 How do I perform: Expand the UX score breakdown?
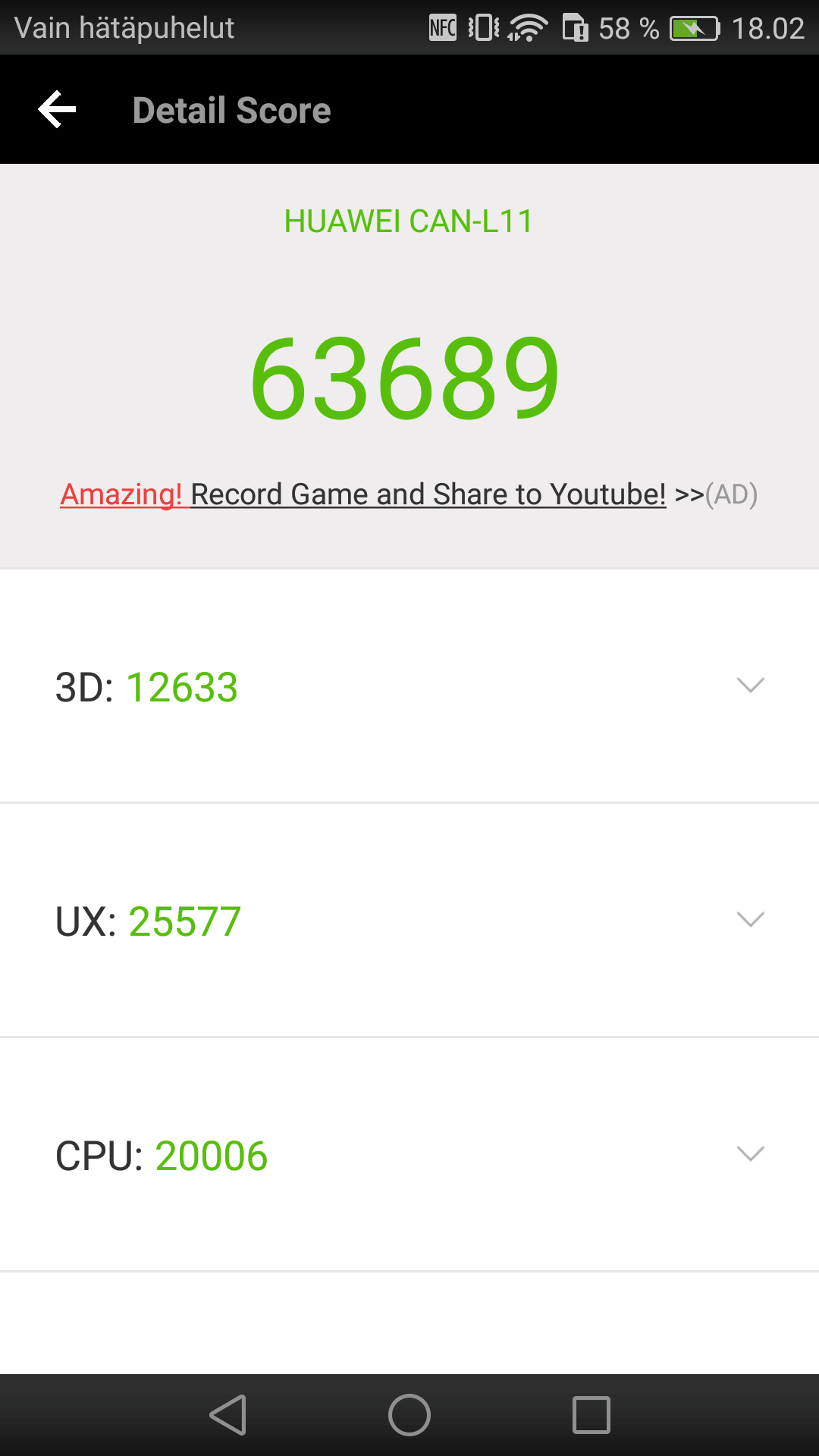point(750,920)
